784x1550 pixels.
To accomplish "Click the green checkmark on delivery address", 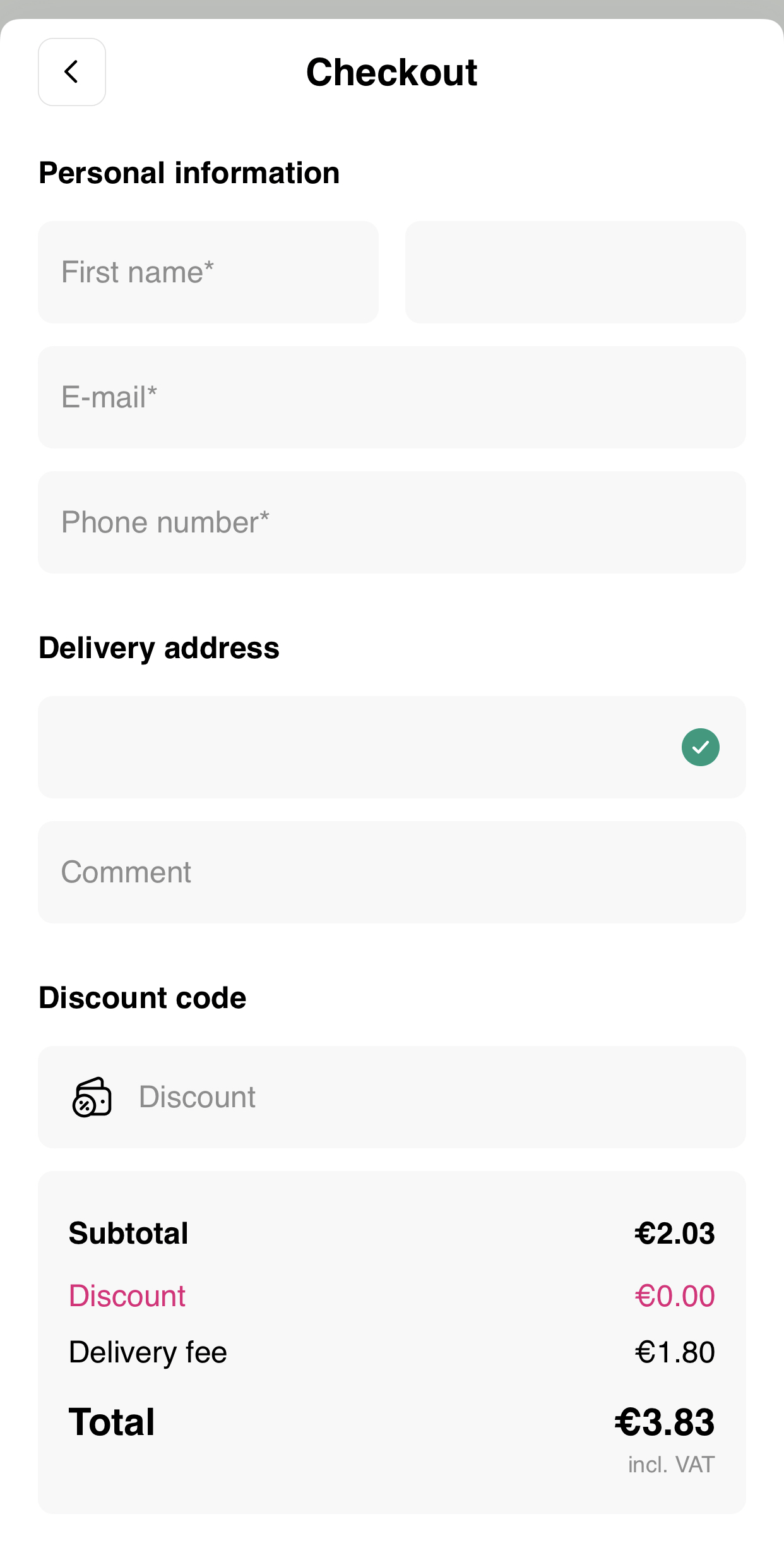I will (x=700, y=747).
